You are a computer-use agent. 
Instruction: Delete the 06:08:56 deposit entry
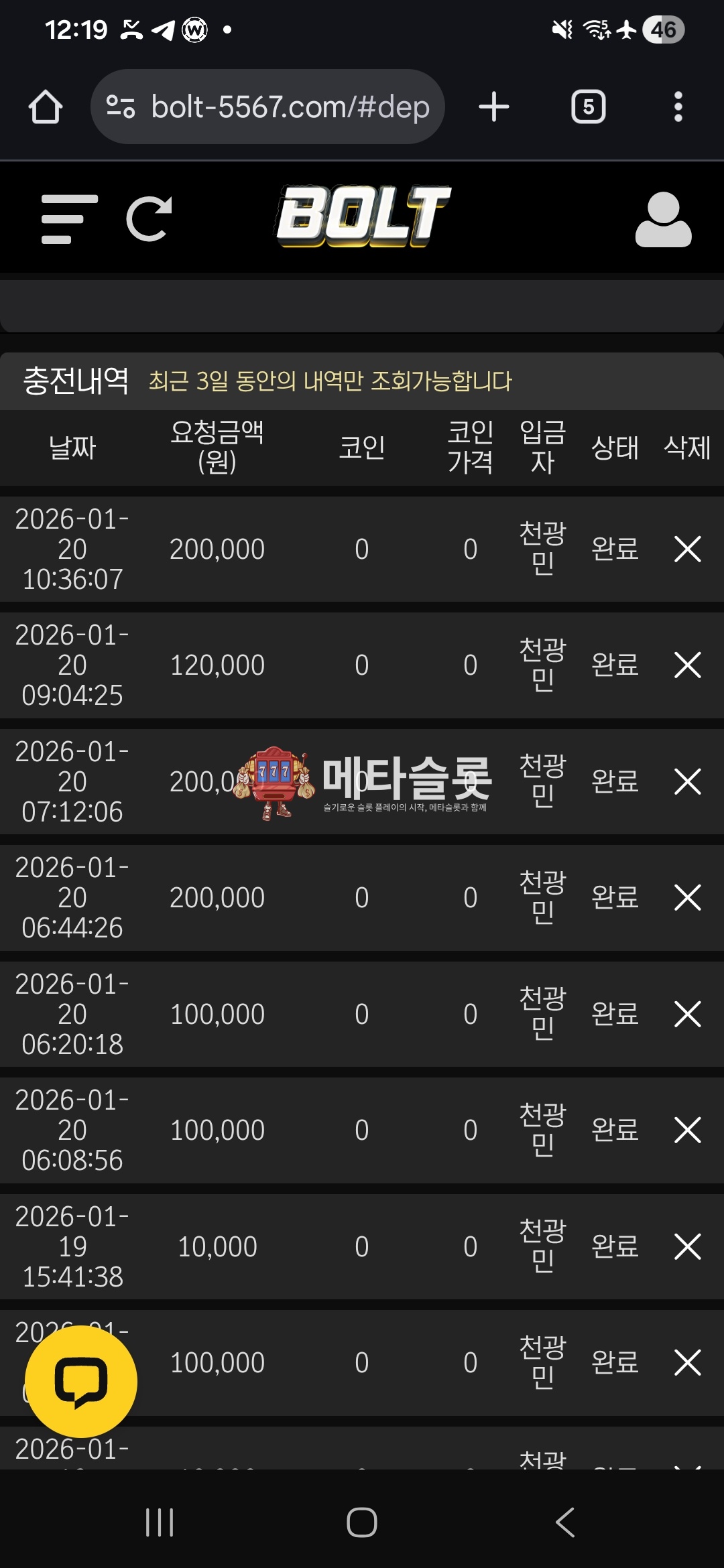pos(687,1130)
